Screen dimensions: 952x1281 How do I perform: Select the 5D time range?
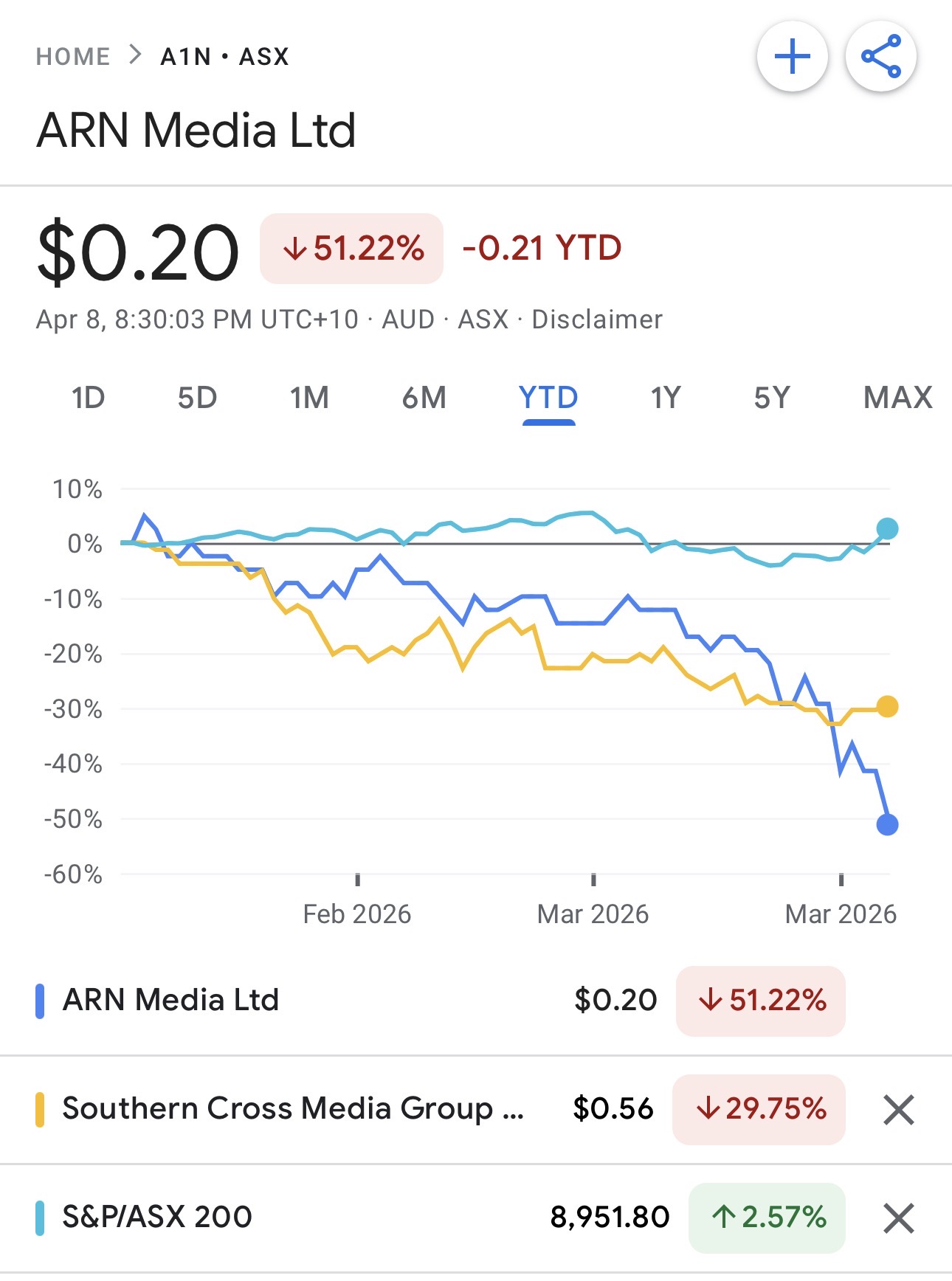point(197,398)
